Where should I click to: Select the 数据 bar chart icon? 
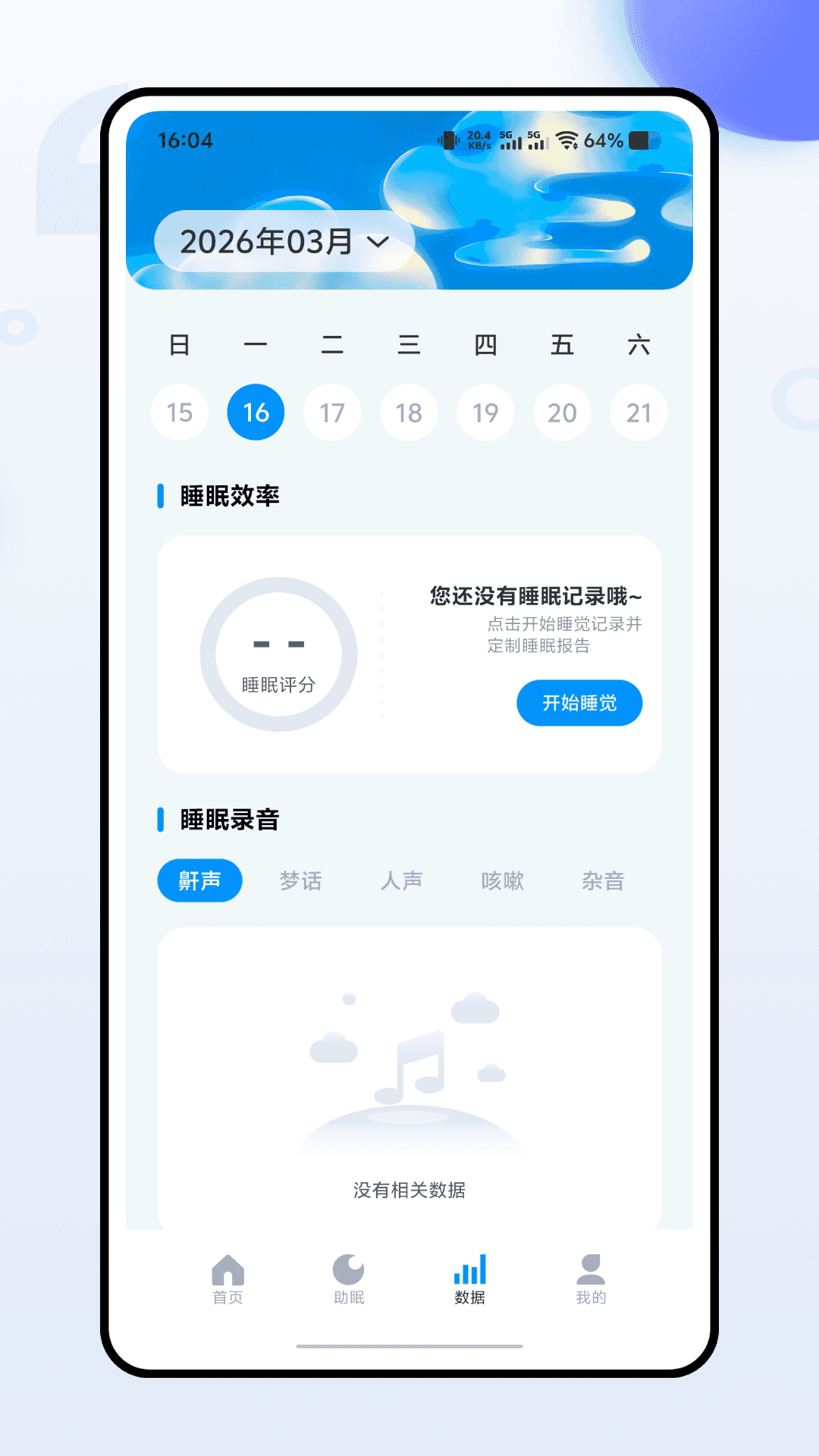(470, 1266)
